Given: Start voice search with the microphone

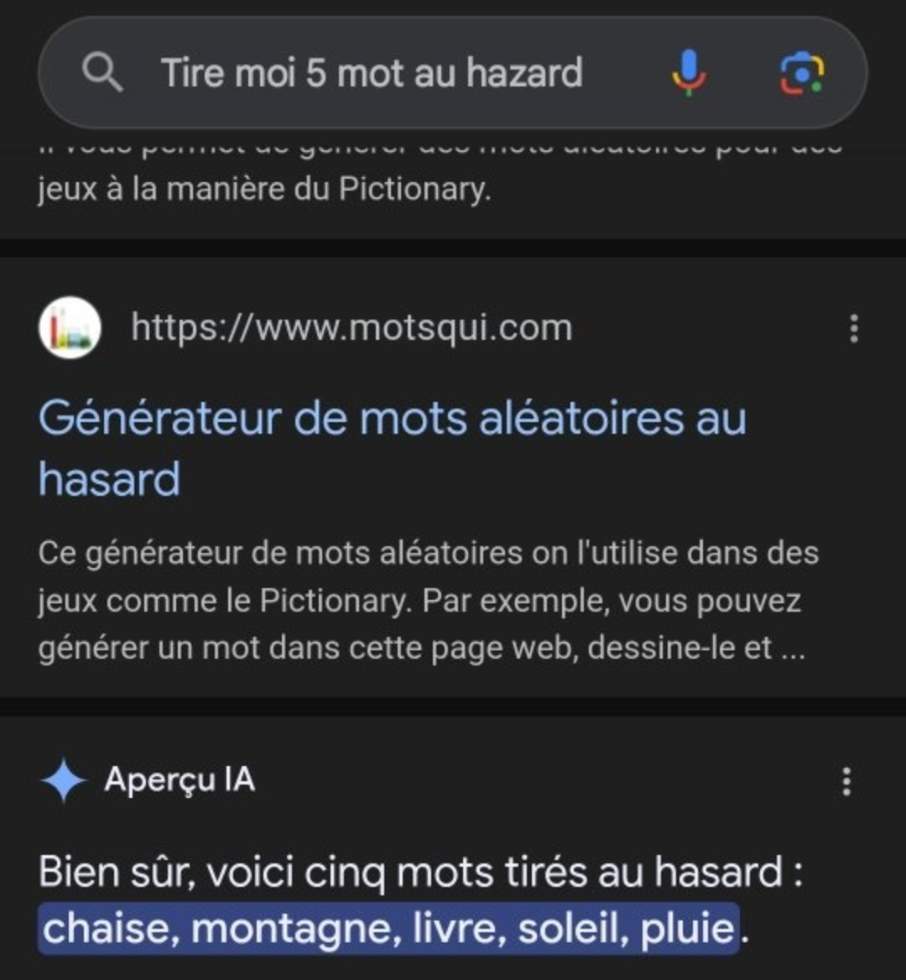Looking at the screenshot, I should 688,73.
